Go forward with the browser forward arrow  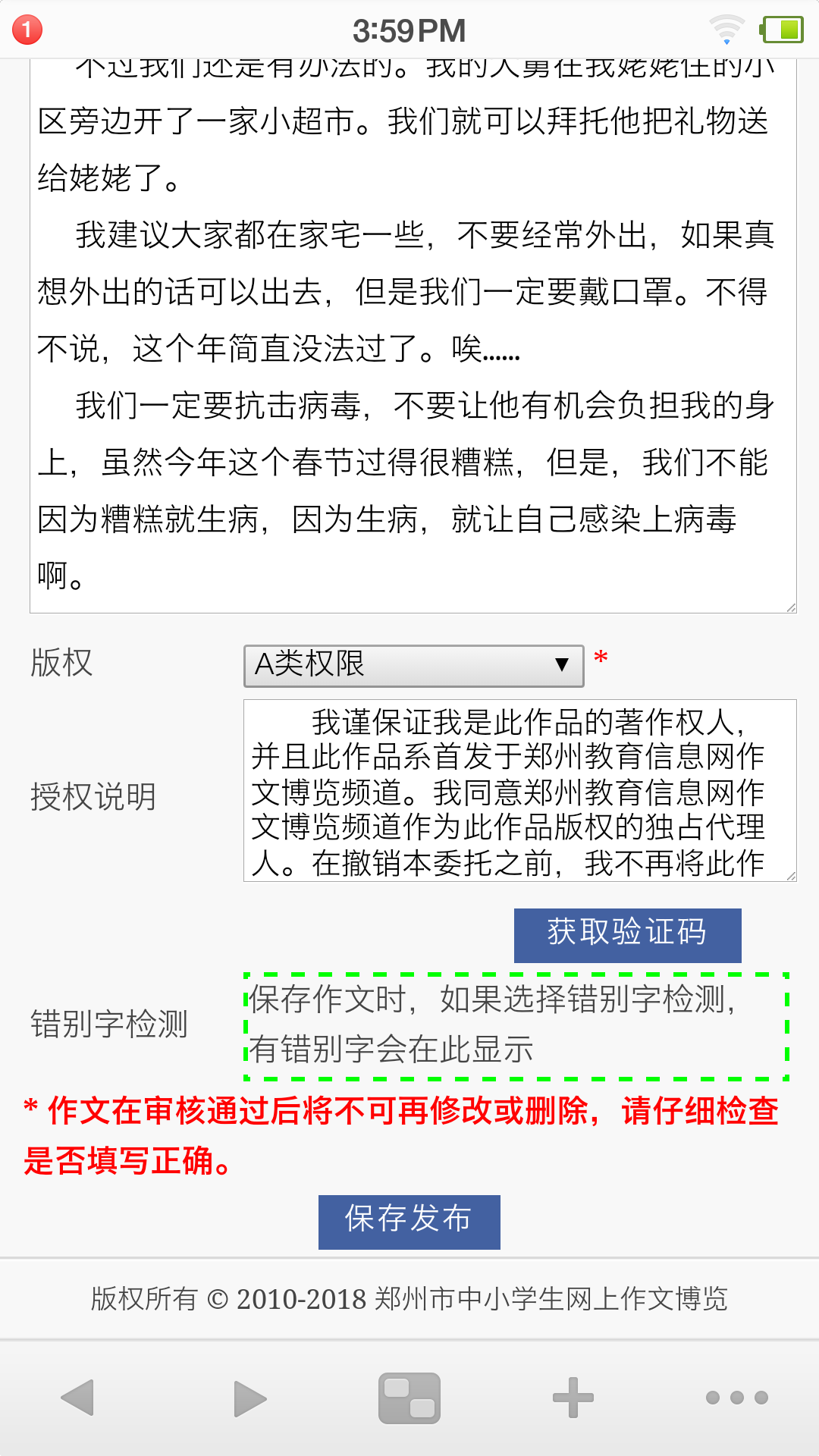tap(249, 1398)
